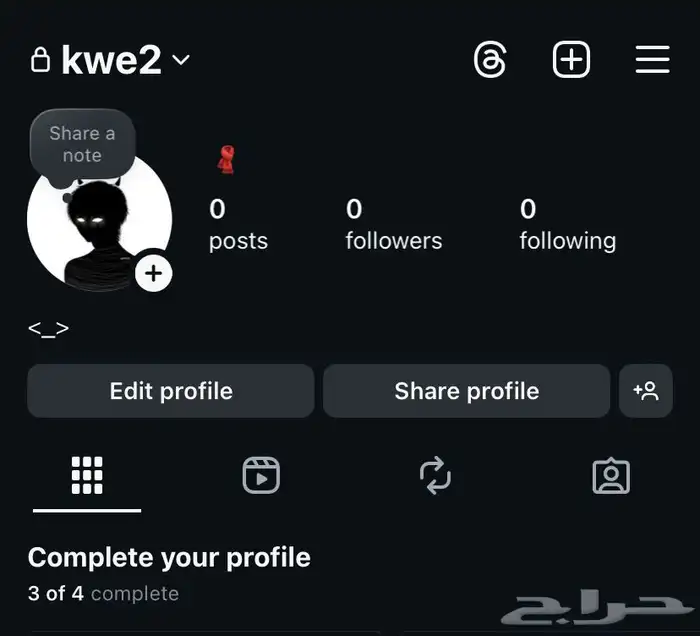Open the hamburger menu

pyautogui.click(x=652, y=60)
